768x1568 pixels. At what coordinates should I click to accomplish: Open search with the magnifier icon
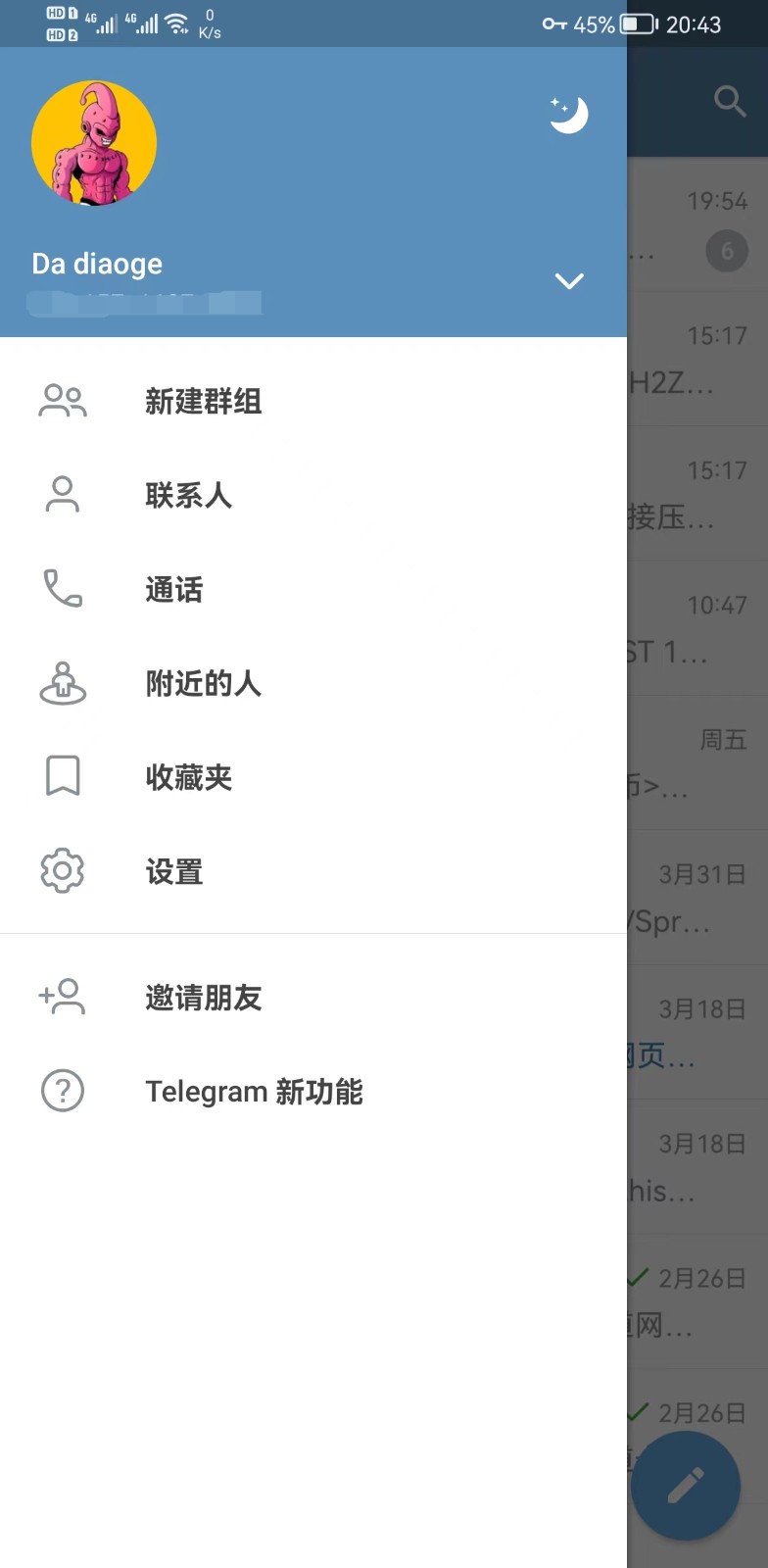point(730,101)
